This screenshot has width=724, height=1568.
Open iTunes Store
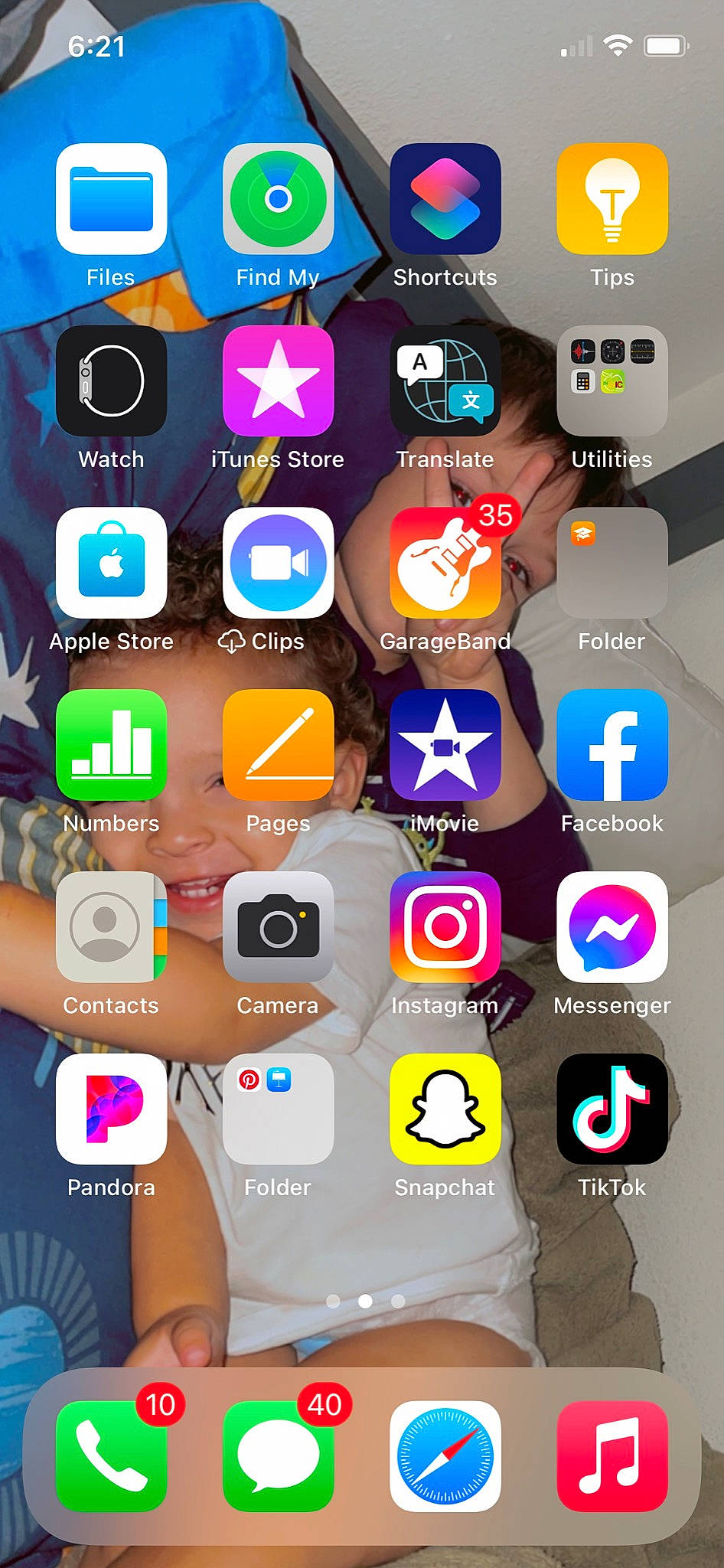(279, 381)
